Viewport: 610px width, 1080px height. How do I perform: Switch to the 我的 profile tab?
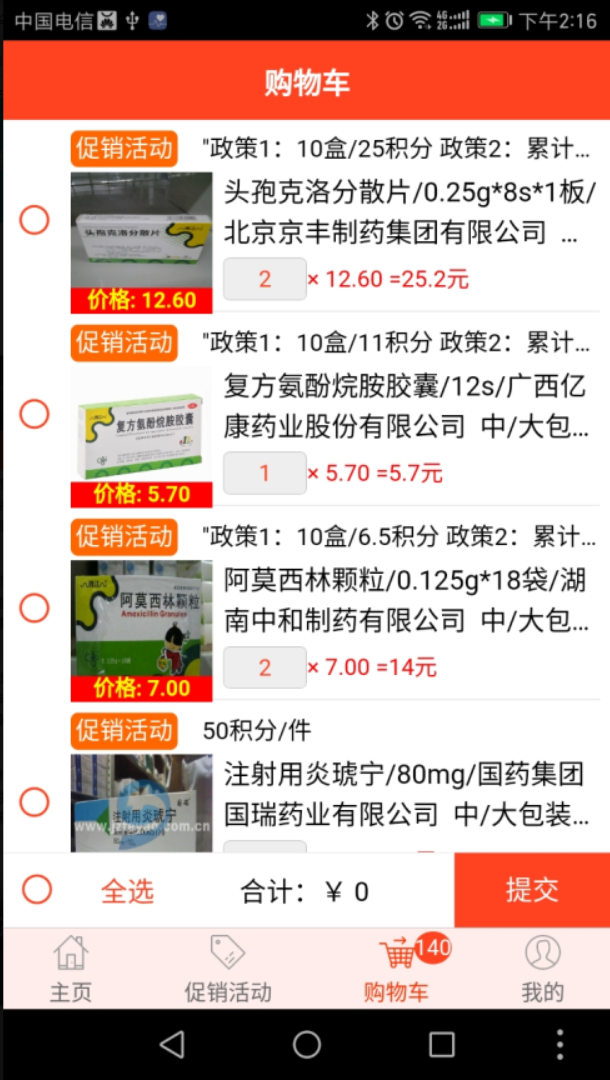pyautogui.click(x=542, y=968)
